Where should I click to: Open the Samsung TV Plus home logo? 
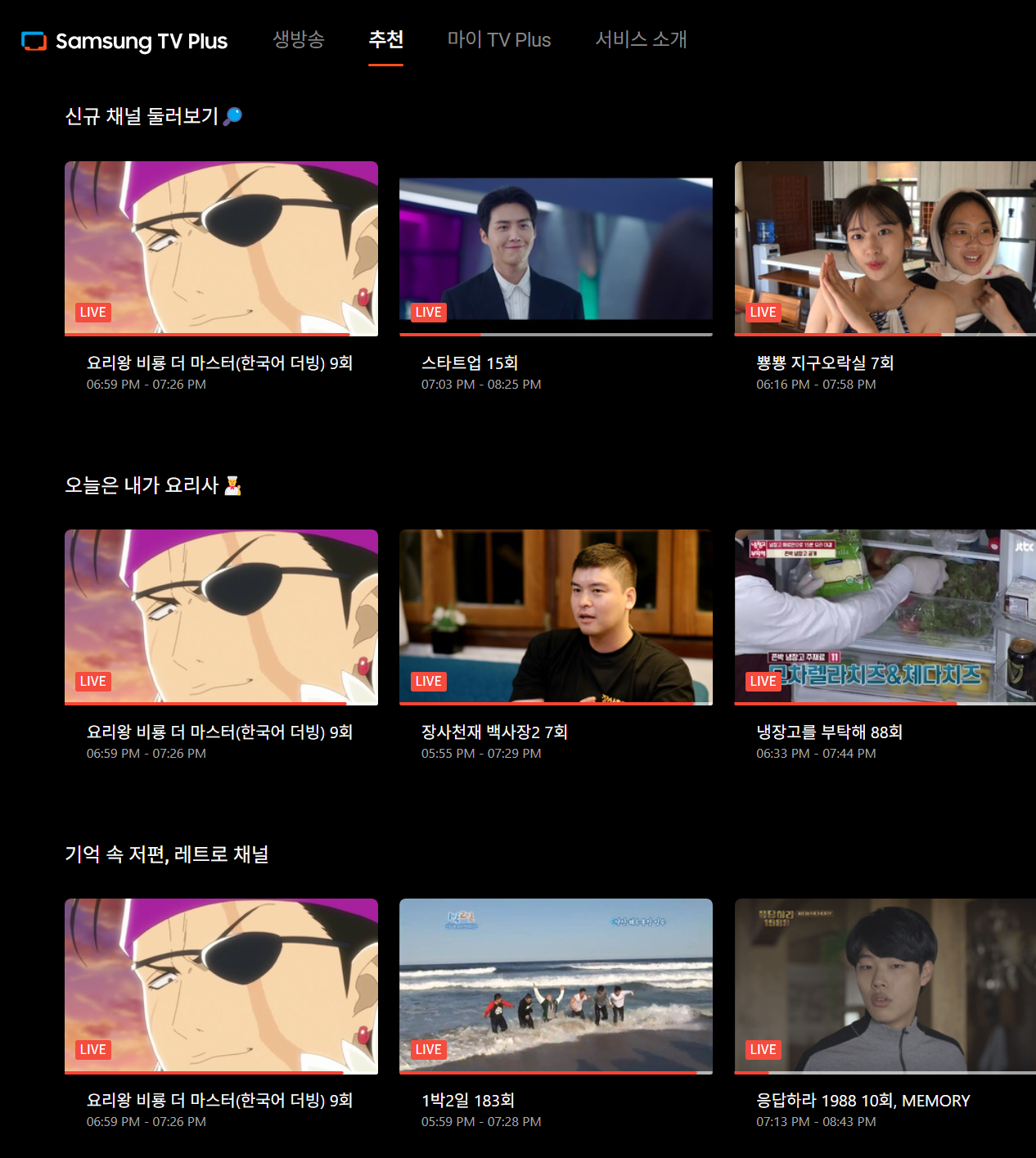pos(124,41)
